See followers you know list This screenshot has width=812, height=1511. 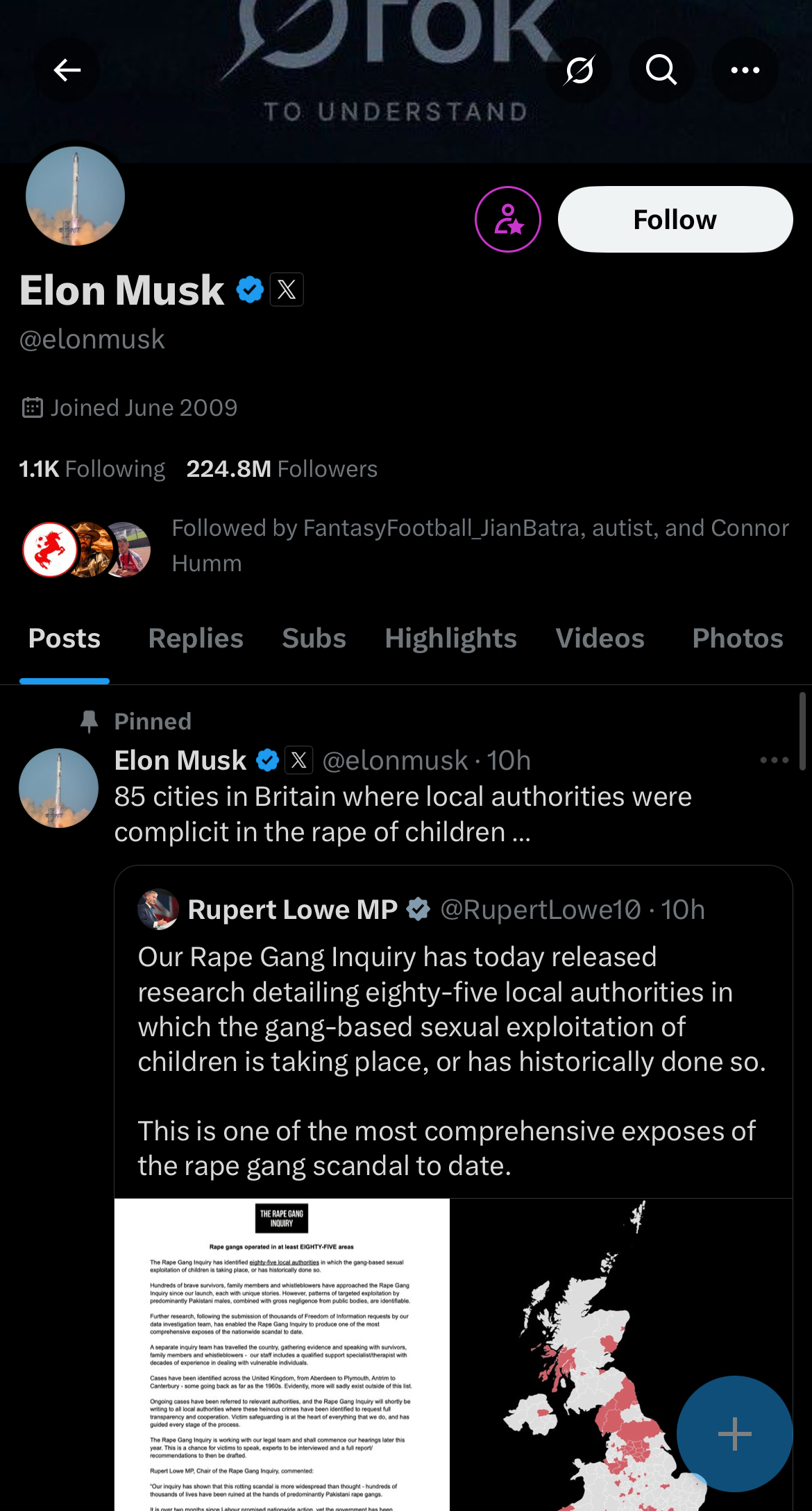[x=479, y=546]
